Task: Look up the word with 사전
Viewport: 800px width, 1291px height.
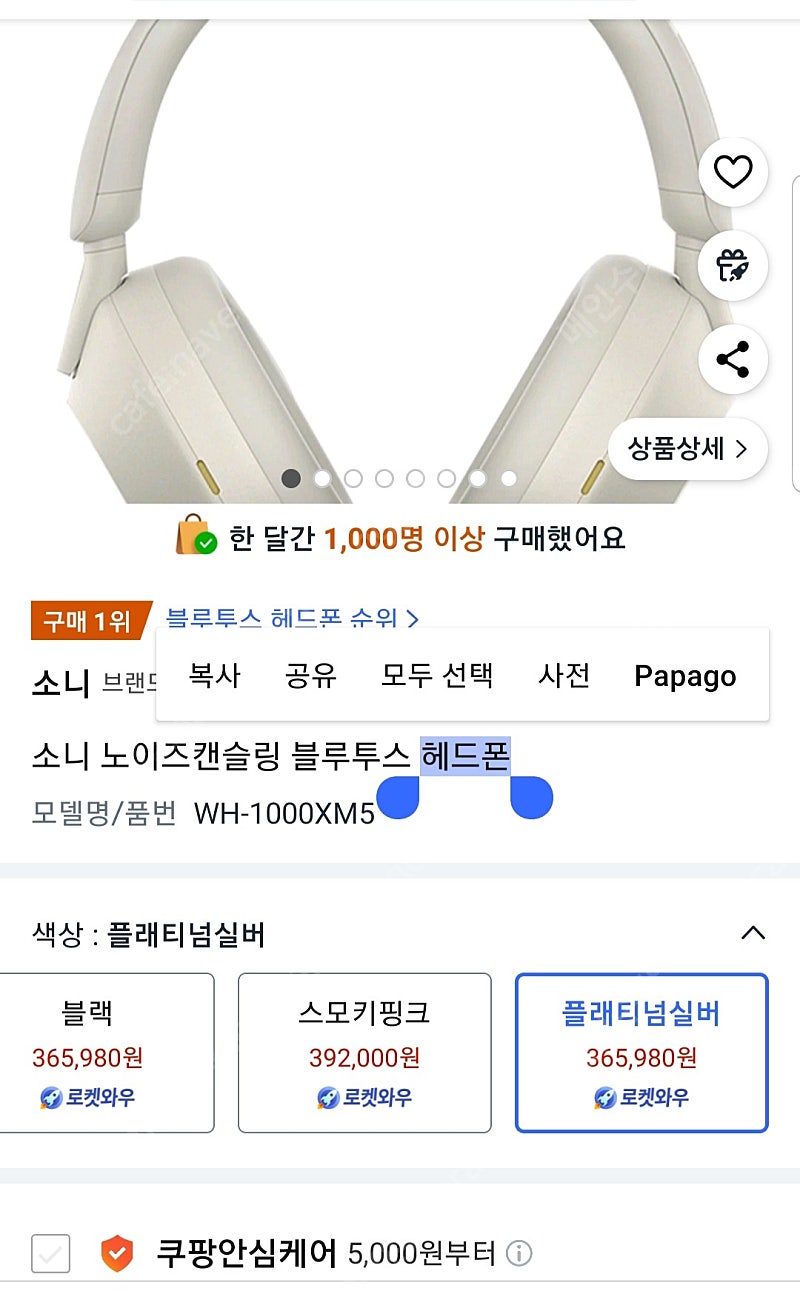Action: 564,675
